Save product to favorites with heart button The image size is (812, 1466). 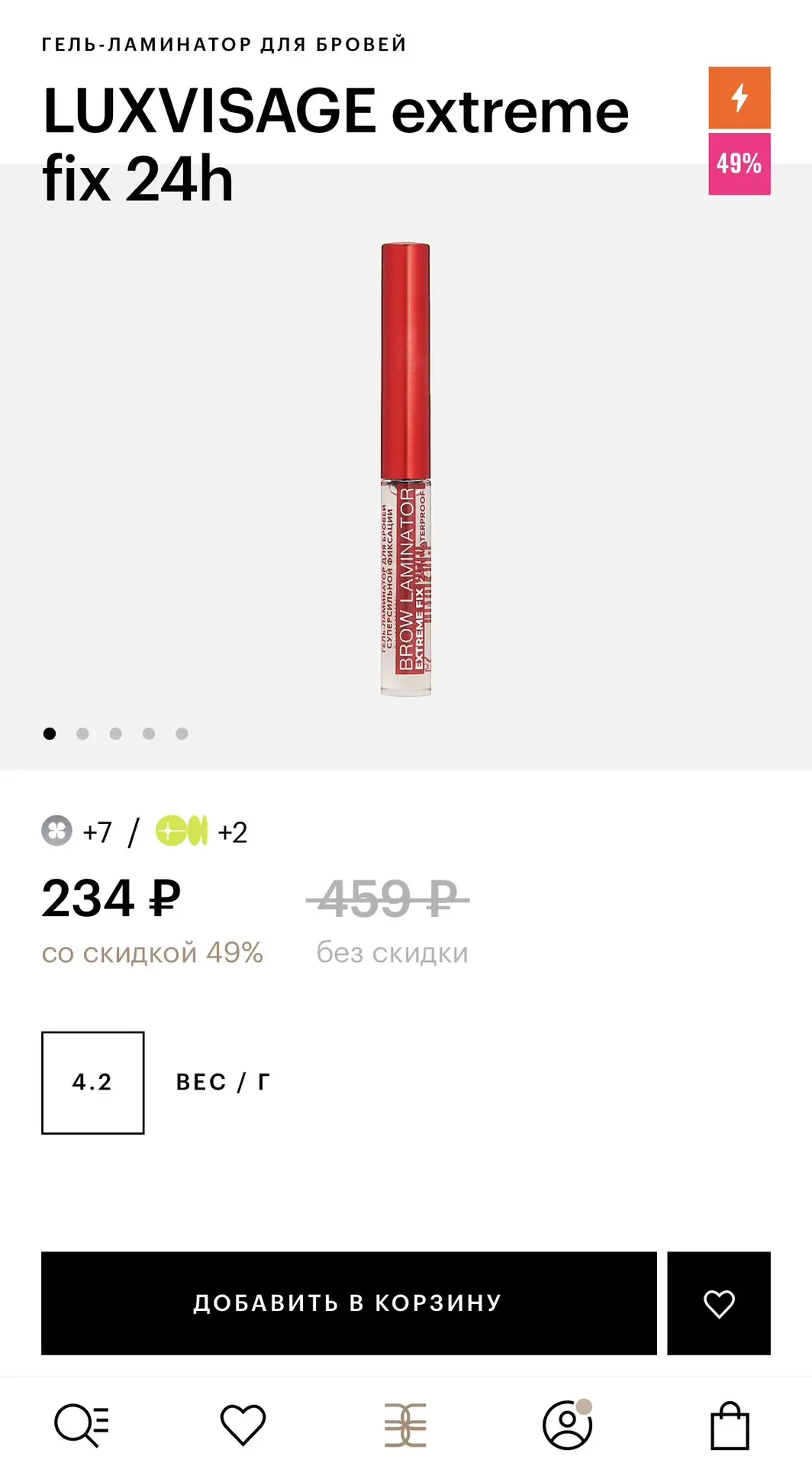click(719, 1303)
